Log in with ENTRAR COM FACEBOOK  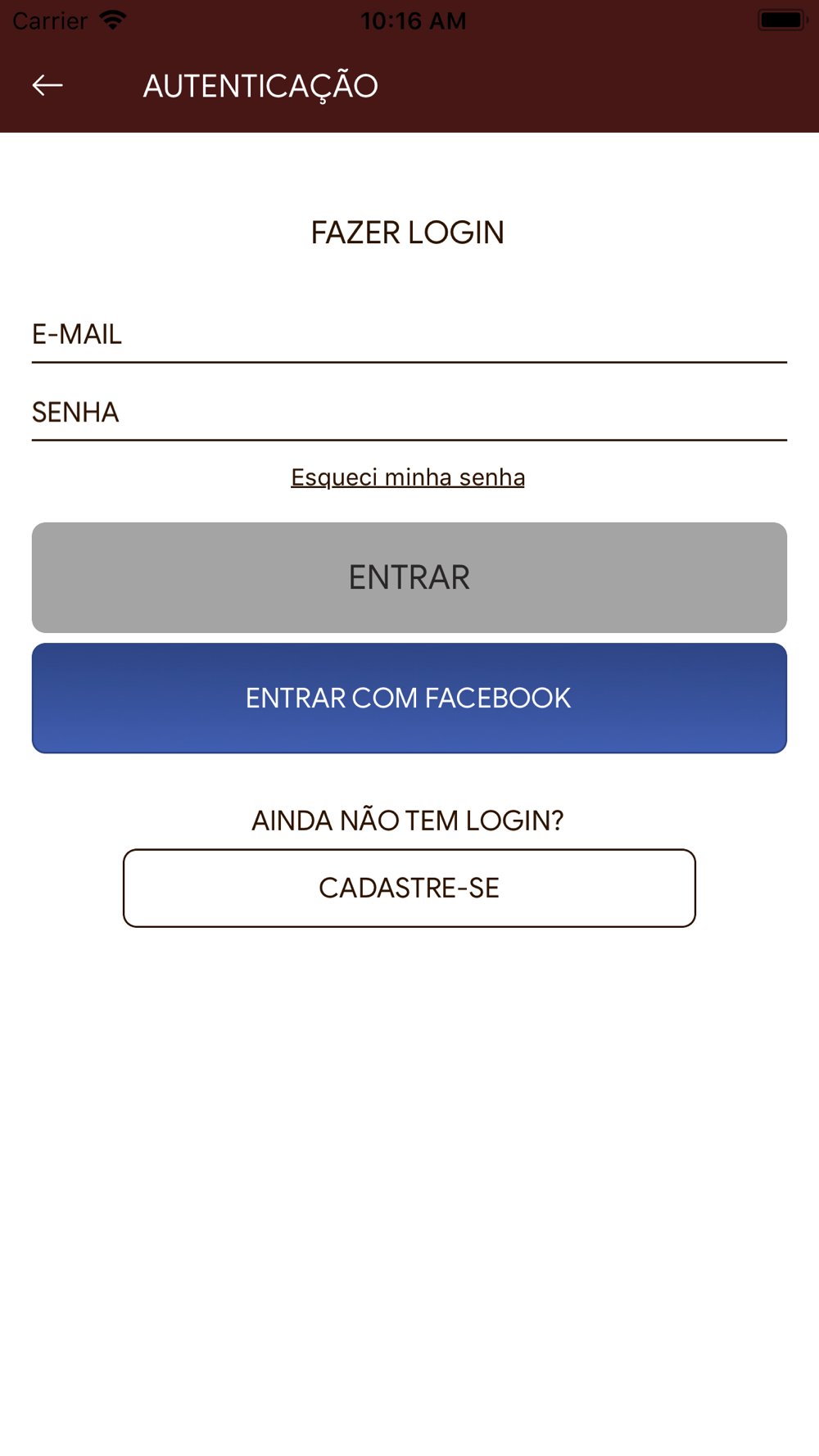coord(409,698)
